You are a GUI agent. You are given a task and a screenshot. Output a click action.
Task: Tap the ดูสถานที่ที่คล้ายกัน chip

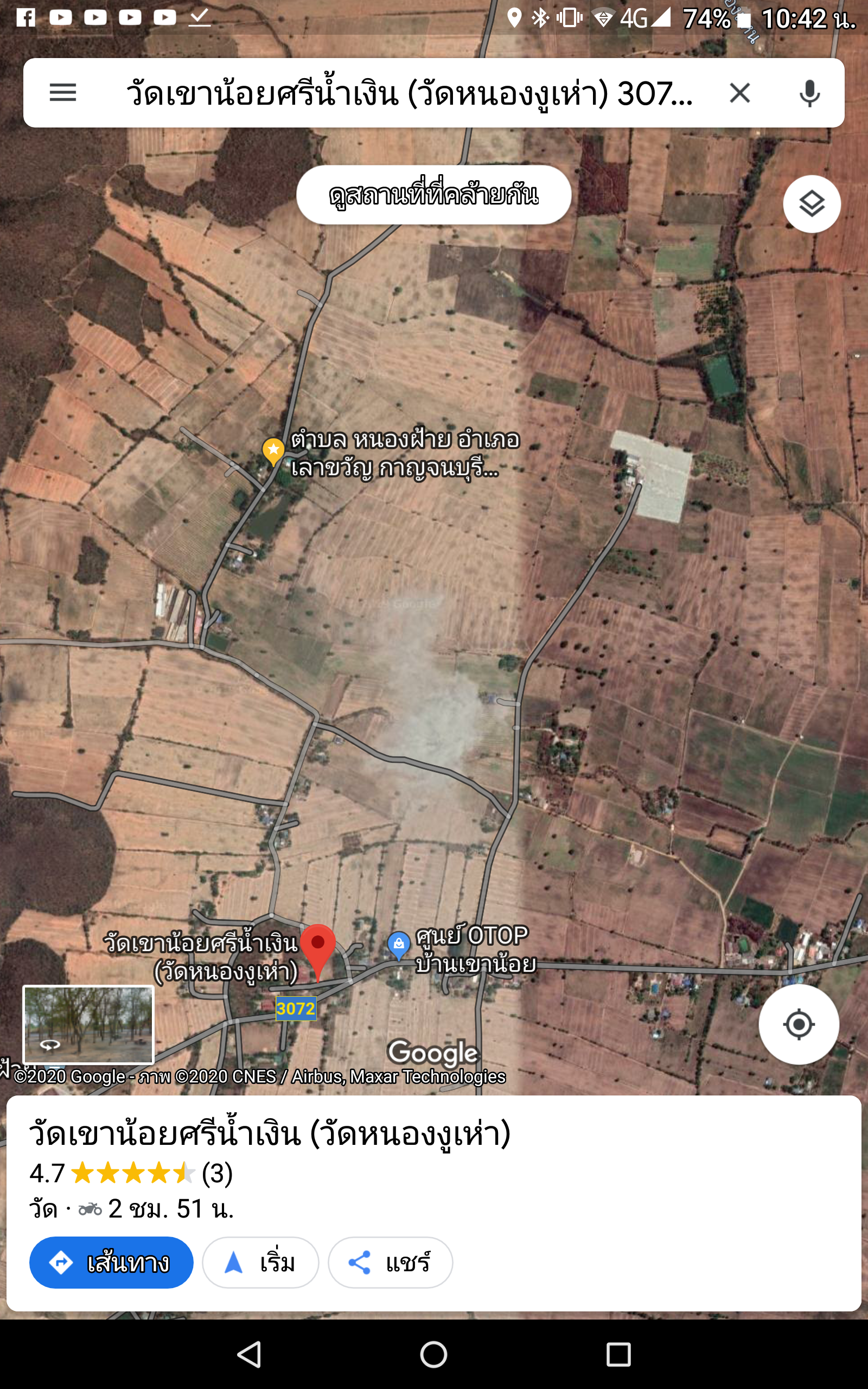(x=434, y=195)
